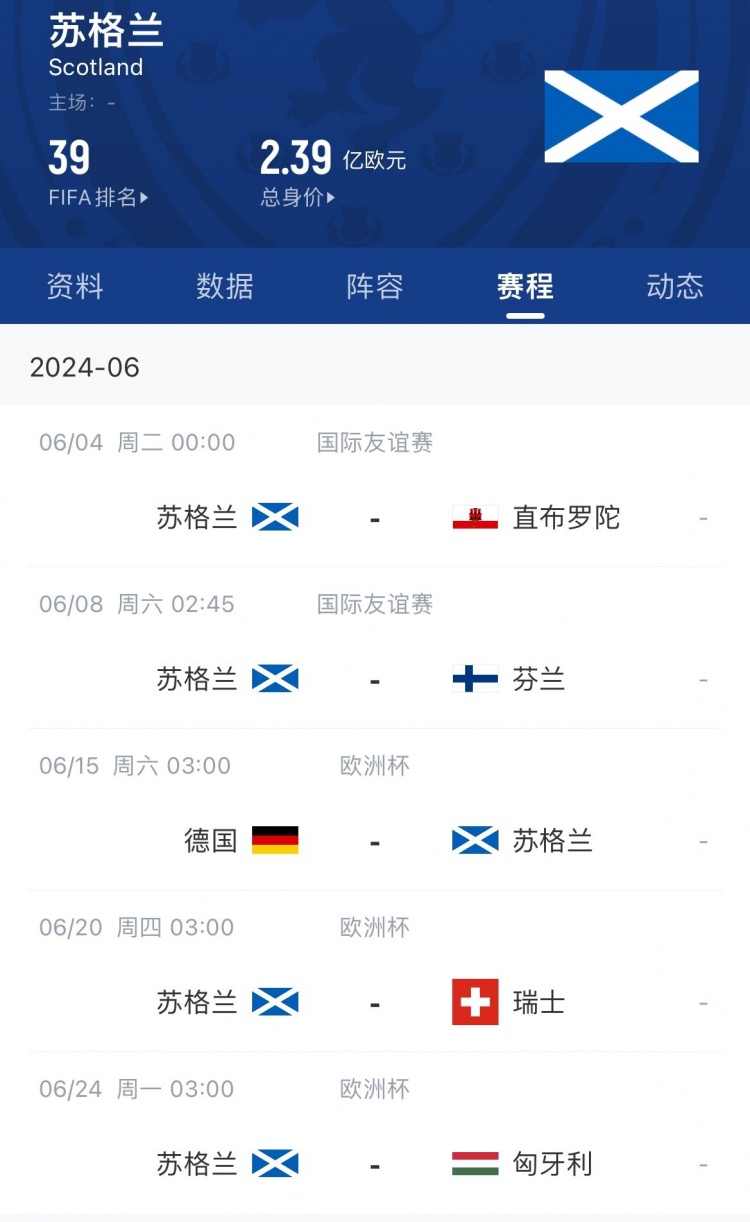Open the 苏格兰 vs 直布罗陀 match

(x=375, y=517)
